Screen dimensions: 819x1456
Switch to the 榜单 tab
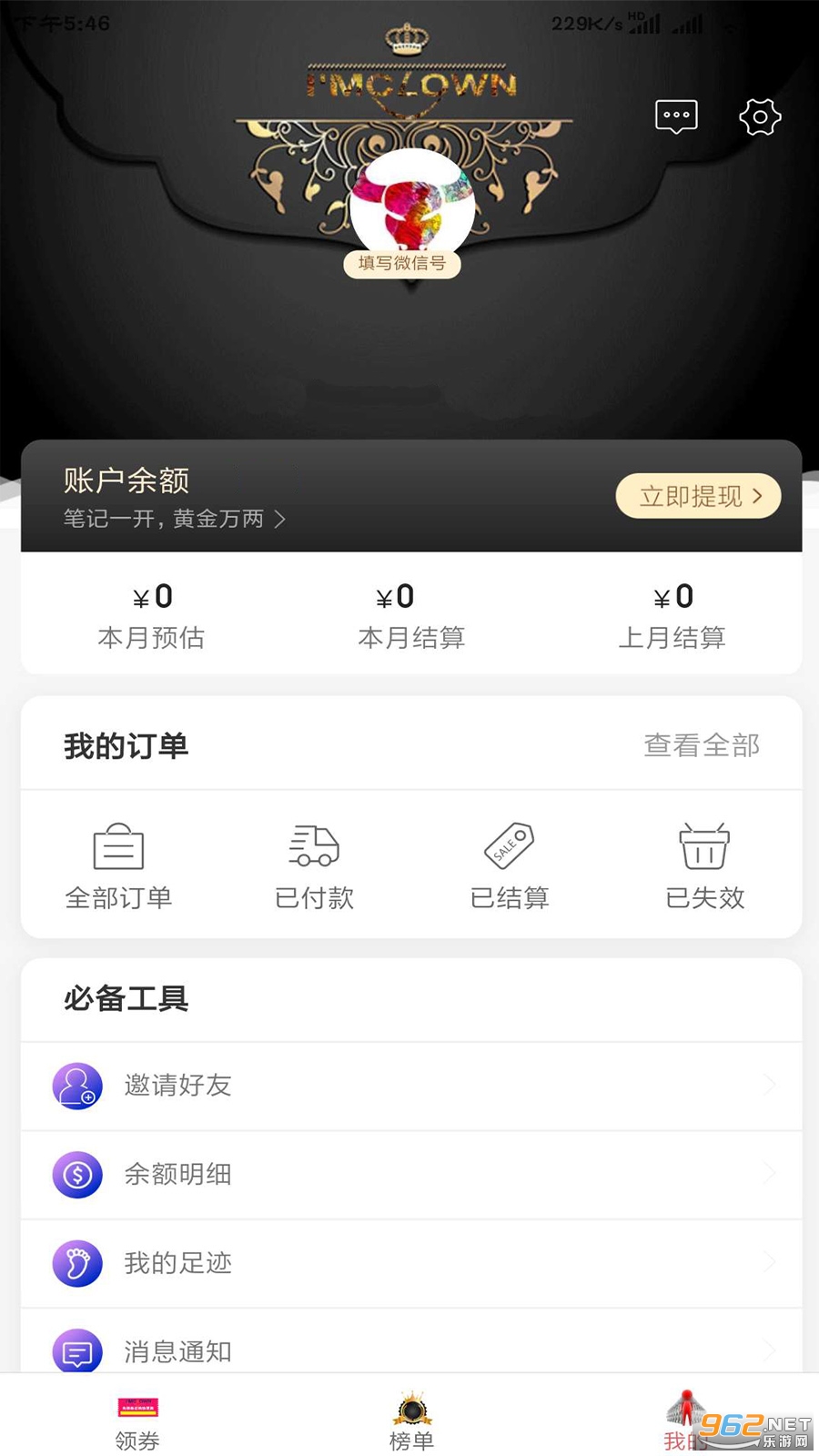pyautogui.click(x=411, y=1421)
